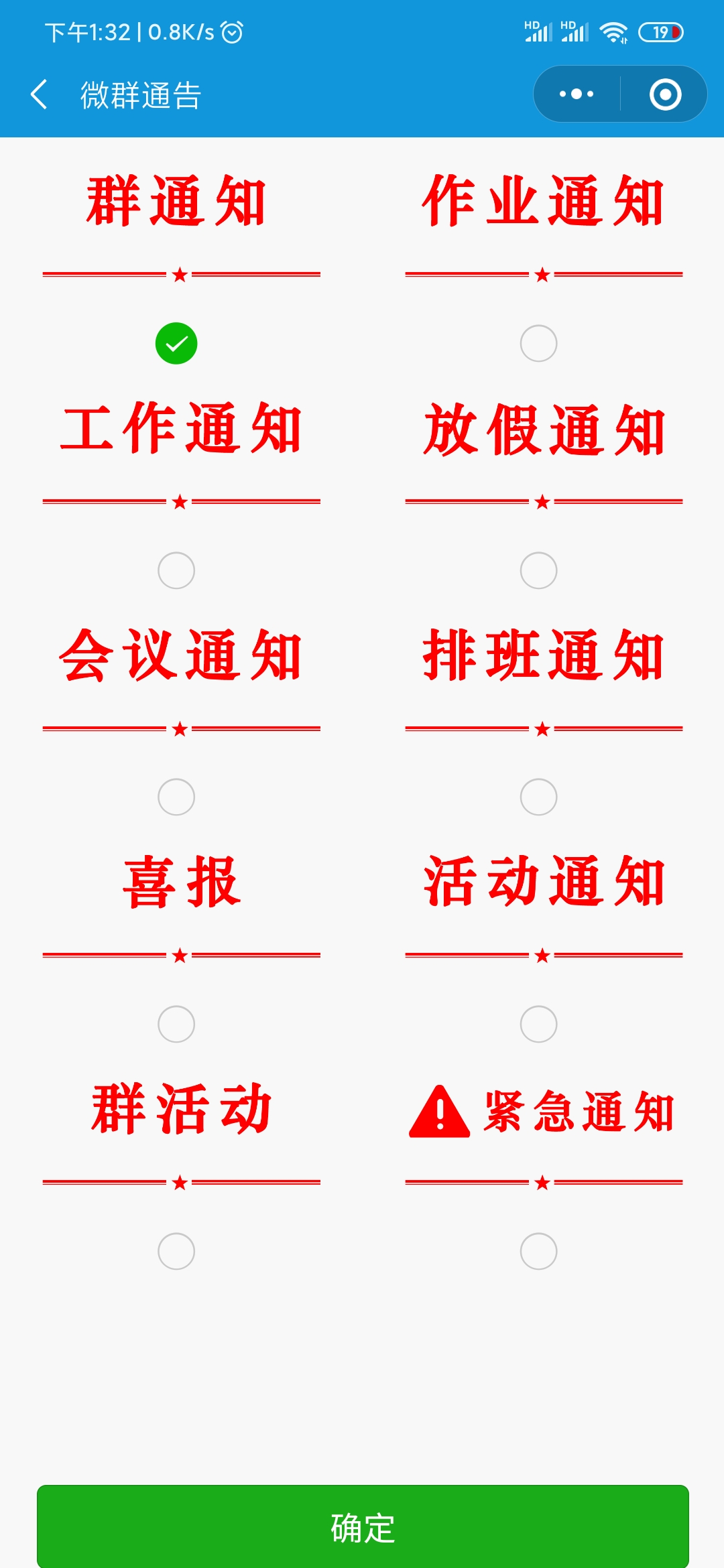Confirm selection with the 确定 button
The width and height of the screenshot is (724, 1568).
point(363,1528)
